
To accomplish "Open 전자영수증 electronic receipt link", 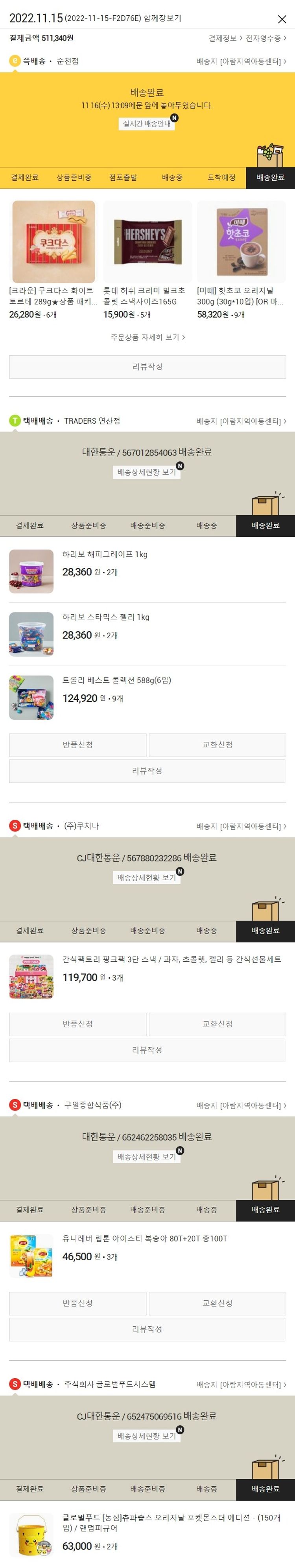I will pyautogui.click(x=265, y=39).
